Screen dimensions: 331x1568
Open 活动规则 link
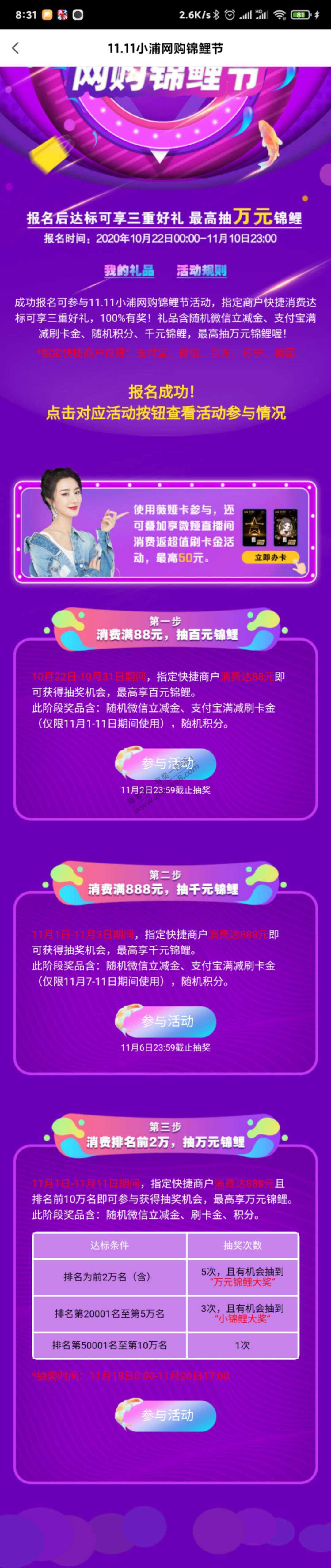(202, 271)
